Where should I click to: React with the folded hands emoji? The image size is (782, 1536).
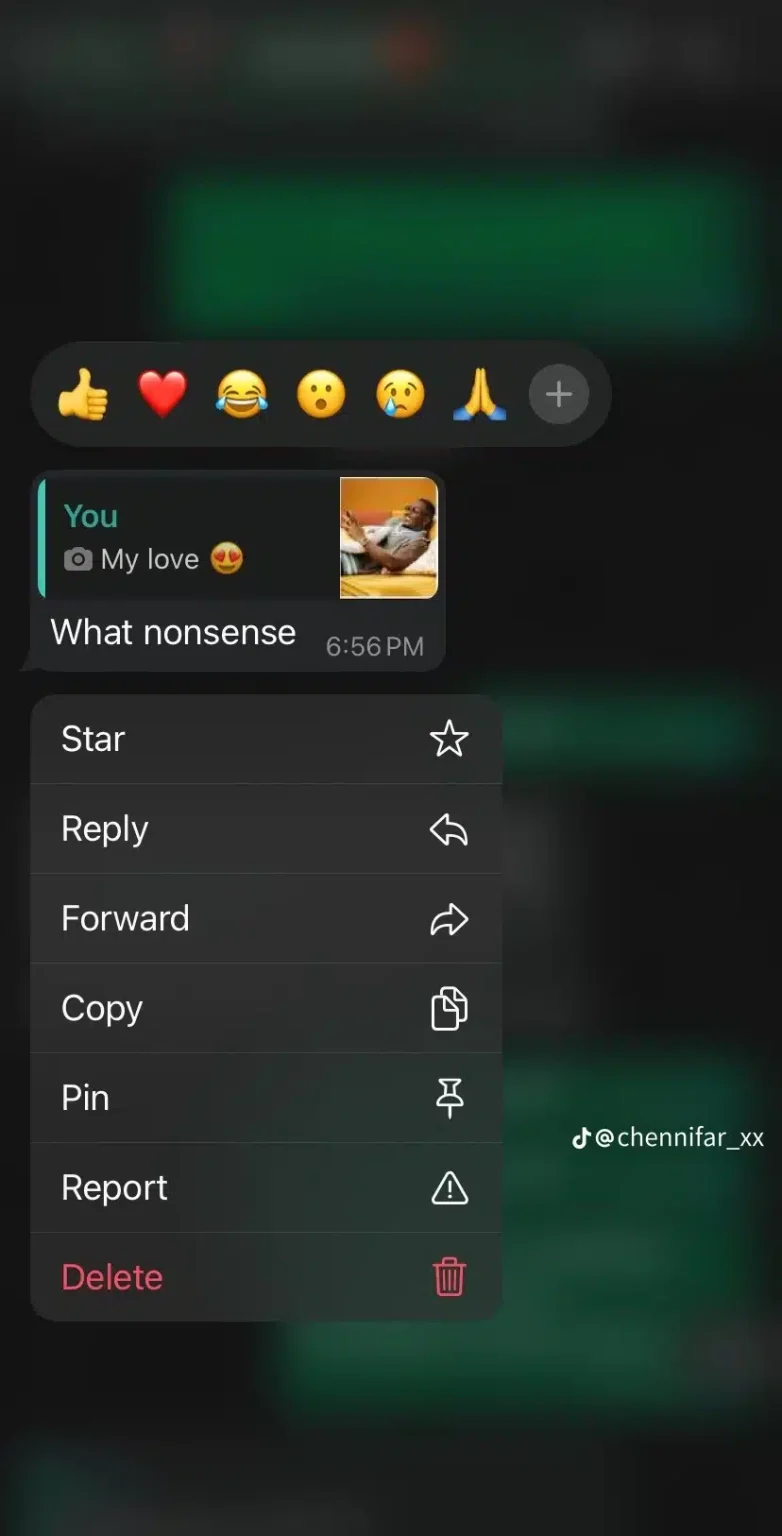[479, 394]
